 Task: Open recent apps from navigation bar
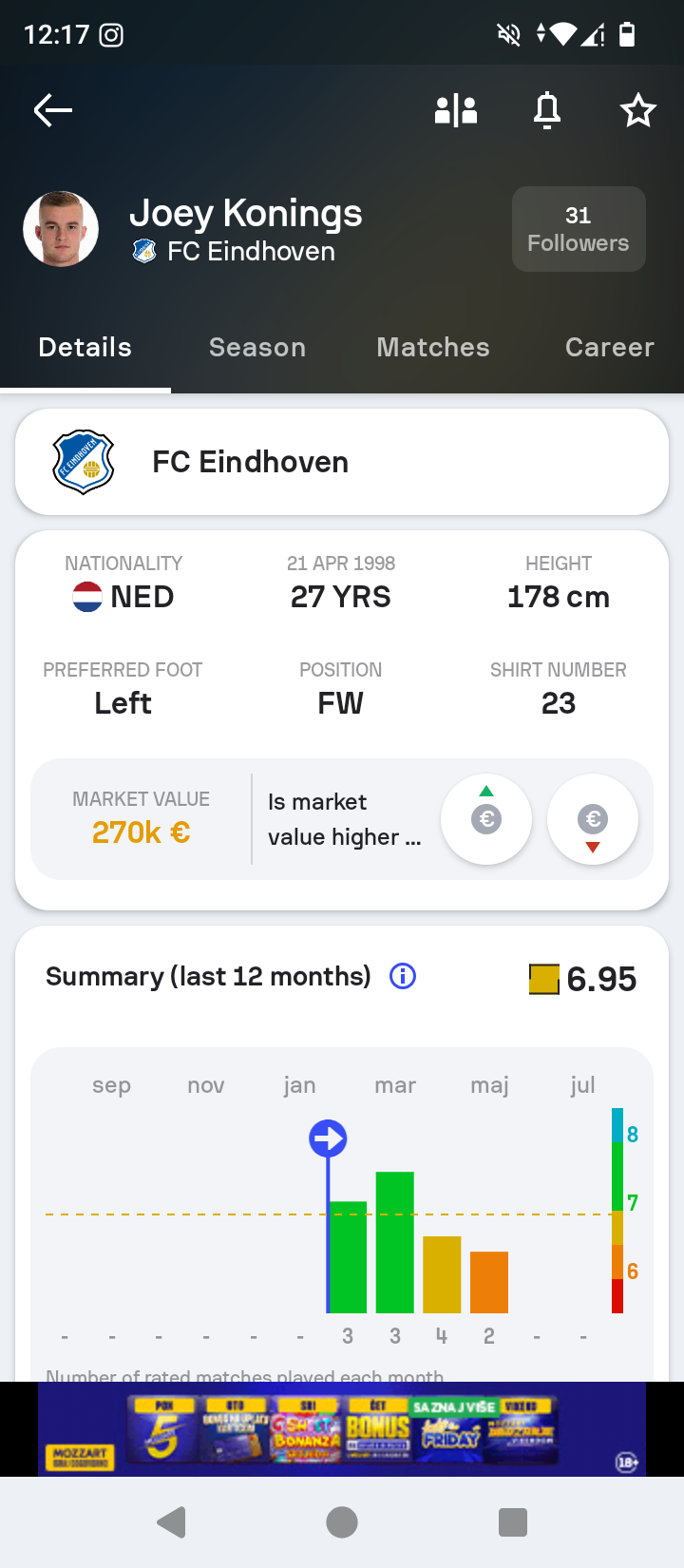point(513,1522)
